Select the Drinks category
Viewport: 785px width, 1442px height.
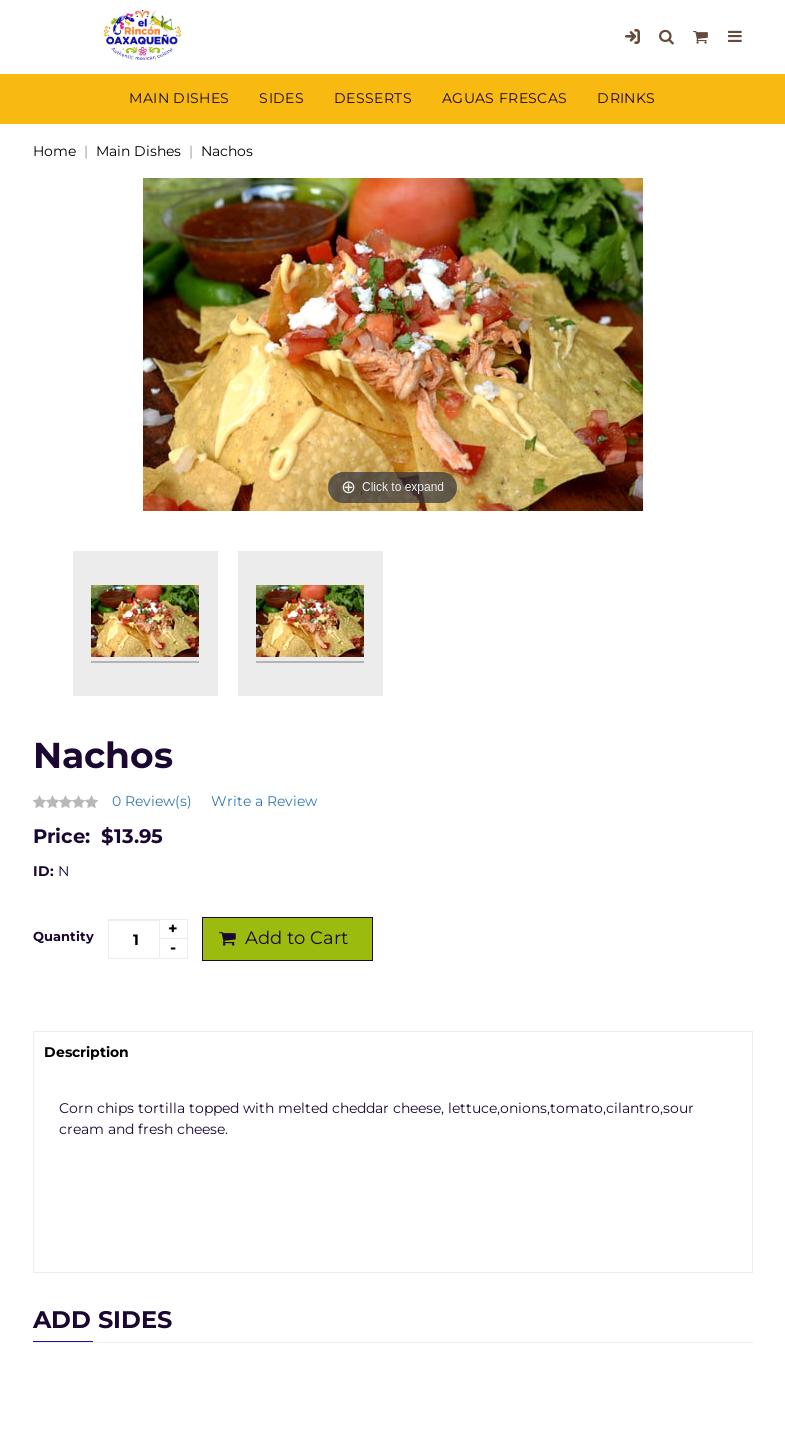tap(626, 98)
